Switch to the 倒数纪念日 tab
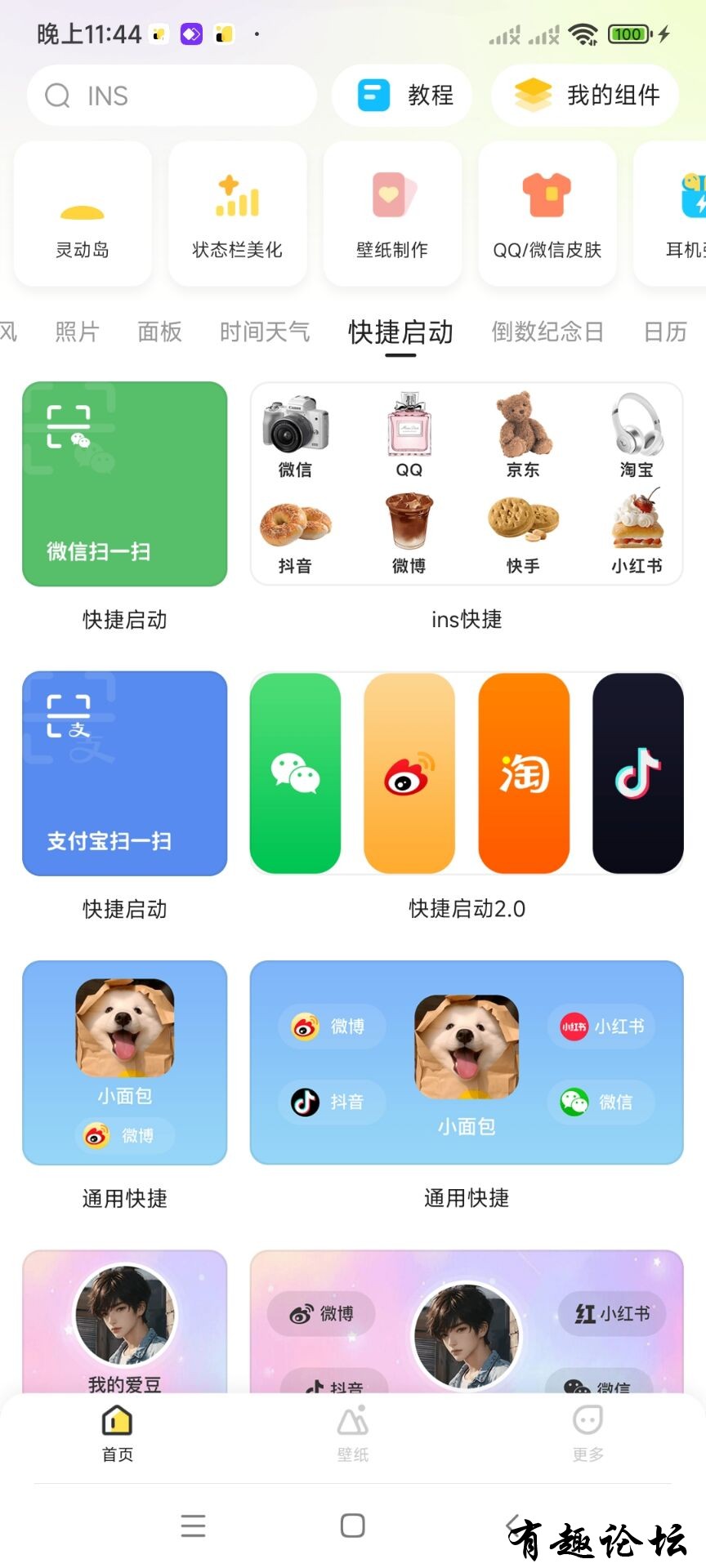Viewport: 706px width, 1568px height. 547,332
